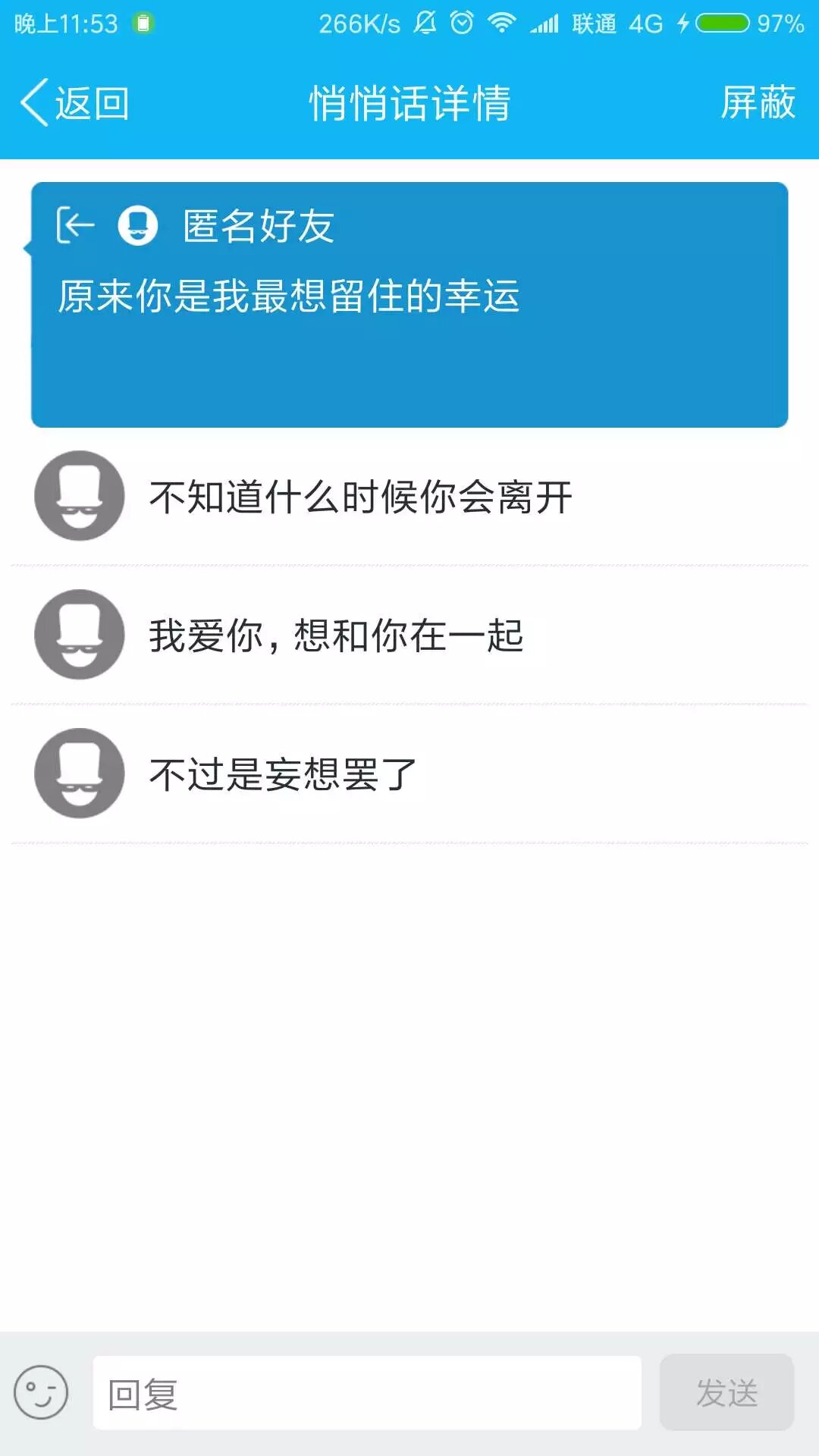819x1456 pixels.
Task: Open the emoji picker
Action: pos(41,1393)
